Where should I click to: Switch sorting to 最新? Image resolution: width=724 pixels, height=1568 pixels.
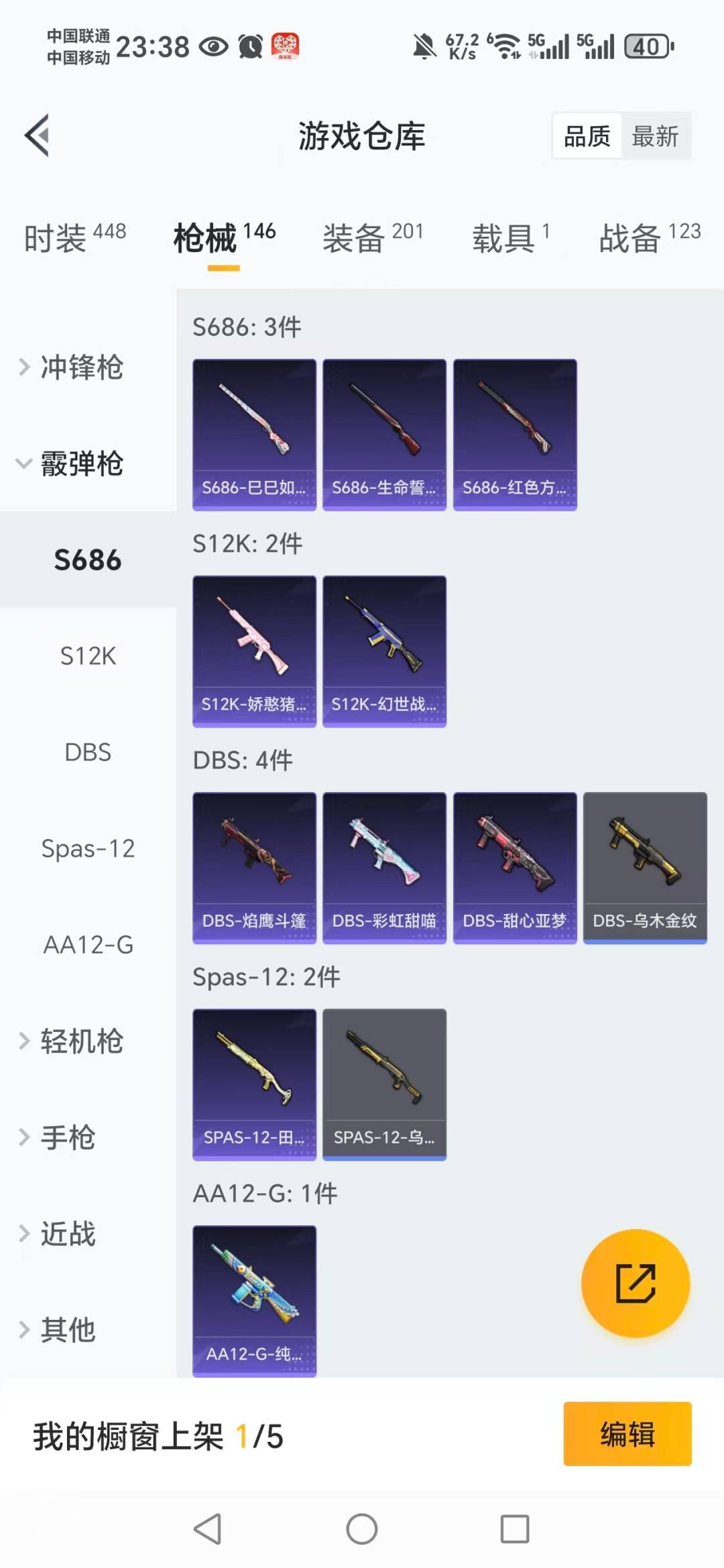coord(656,135)
